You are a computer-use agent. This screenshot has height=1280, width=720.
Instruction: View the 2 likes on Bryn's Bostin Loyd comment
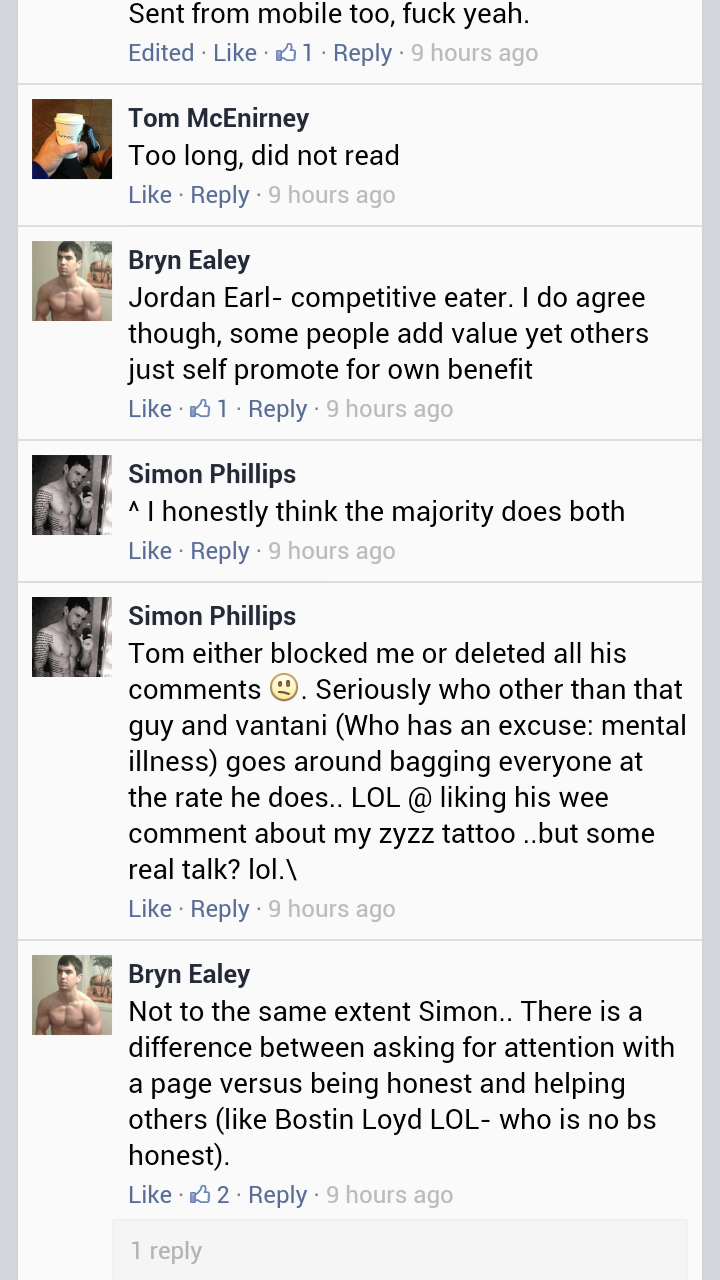click(210, 1195)
